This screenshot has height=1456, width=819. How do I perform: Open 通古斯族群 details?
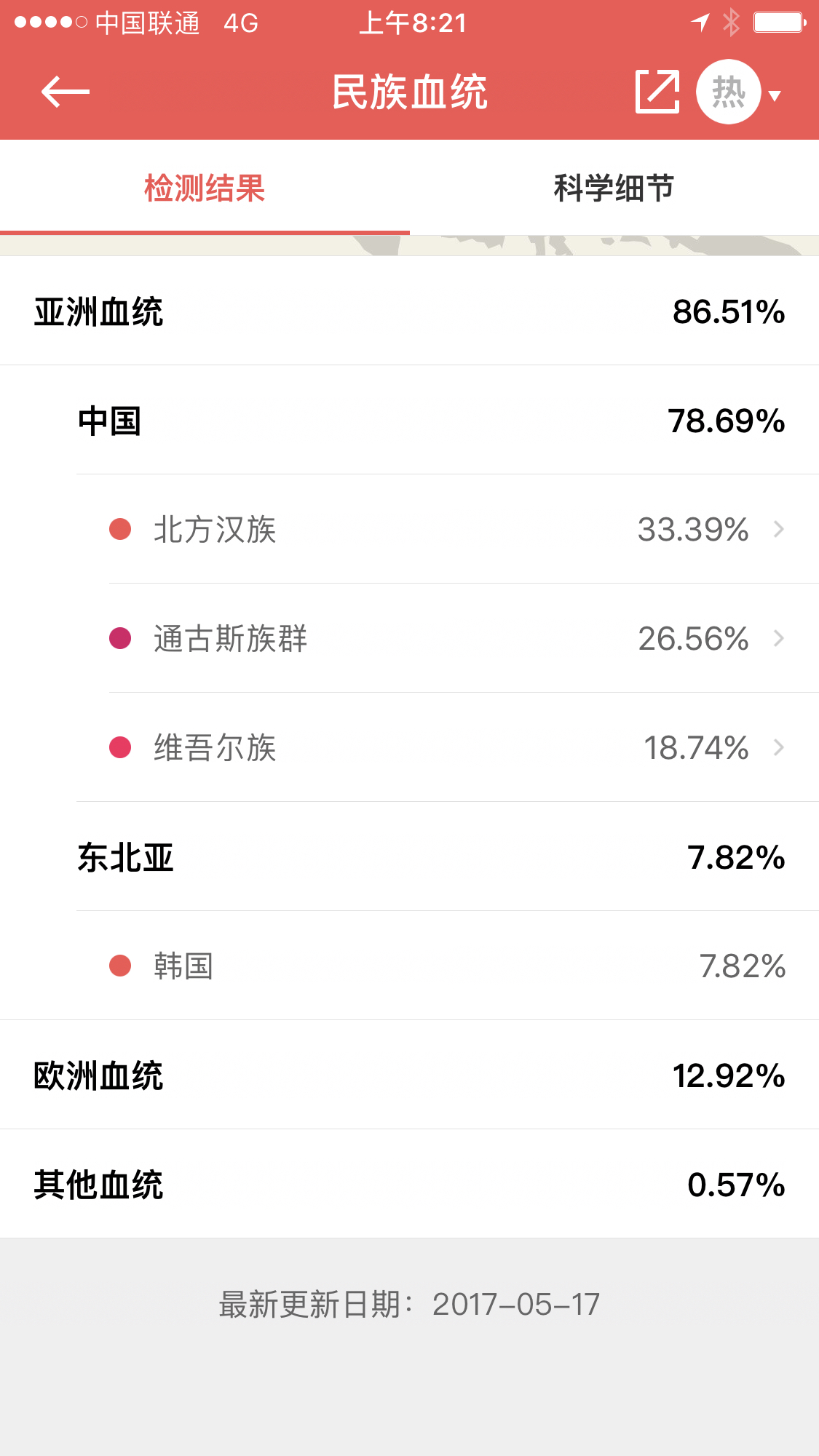click(x=447, y=638)
